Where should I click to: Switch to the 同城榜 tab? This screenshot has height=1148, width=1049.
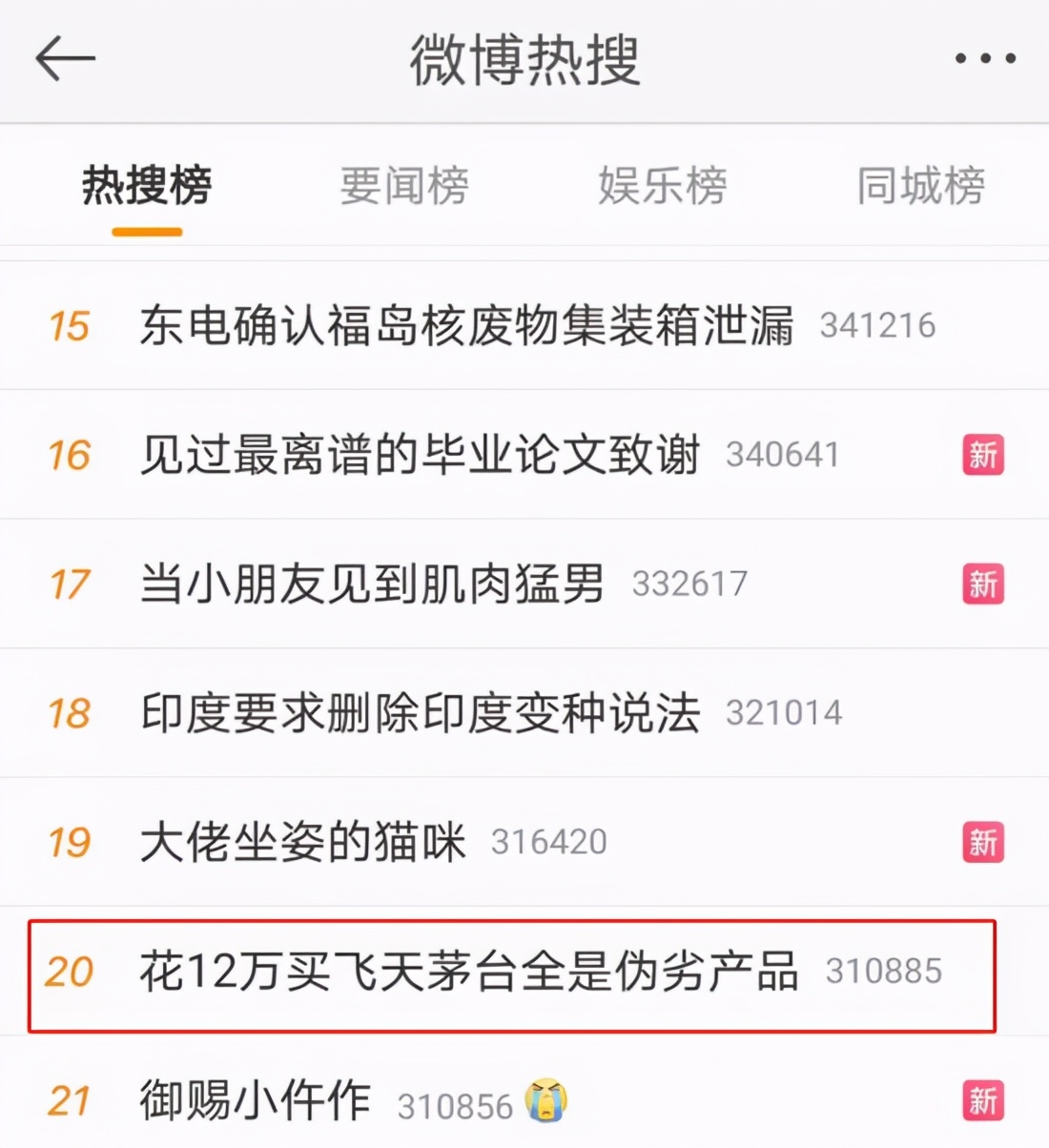(x=920, y=185)
